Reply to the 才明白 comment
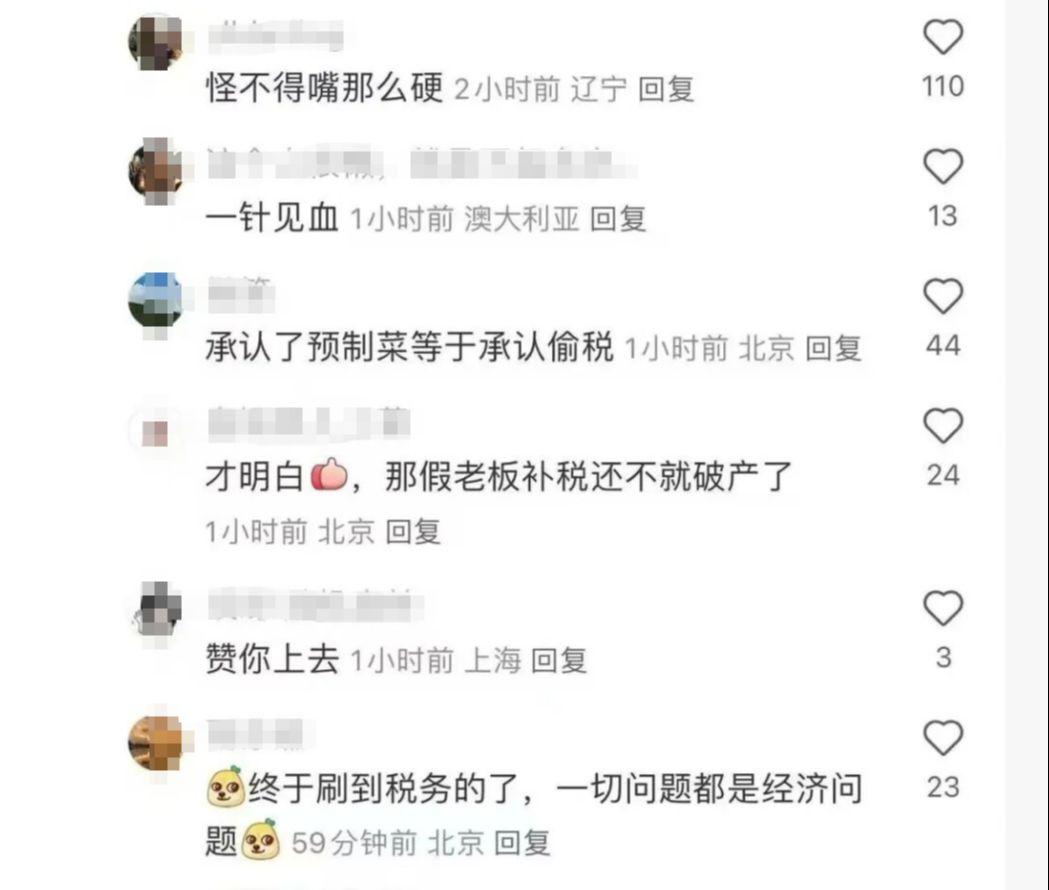1049x890 pixels. pyautogui.click(x=413, y=532)
